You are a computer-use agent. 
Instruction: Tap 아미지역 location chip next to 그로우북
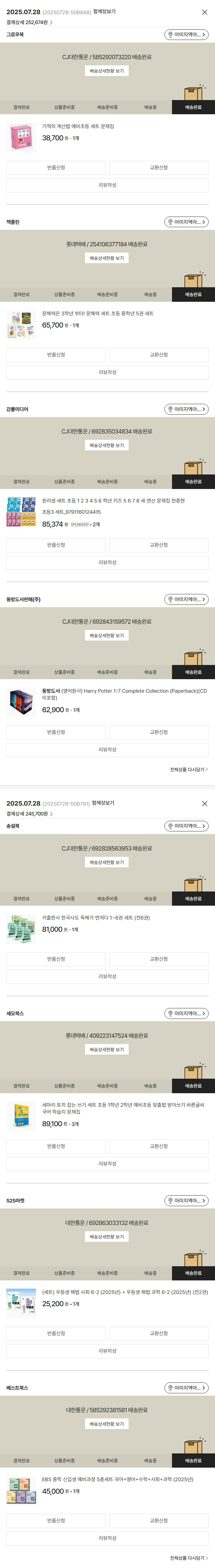(x=186, y=35)
